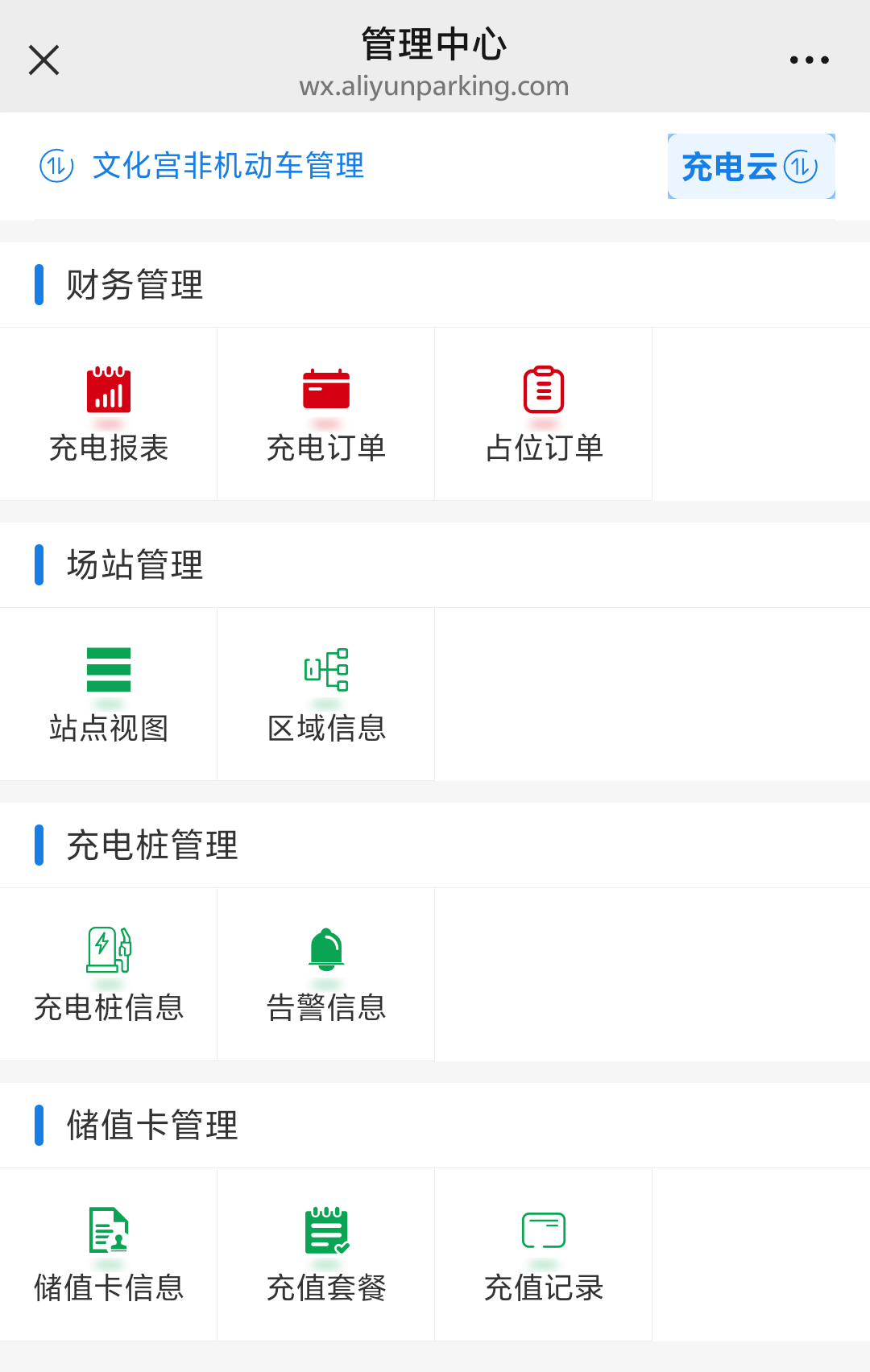Open the three-dot overflow menu

click(809, 60)
